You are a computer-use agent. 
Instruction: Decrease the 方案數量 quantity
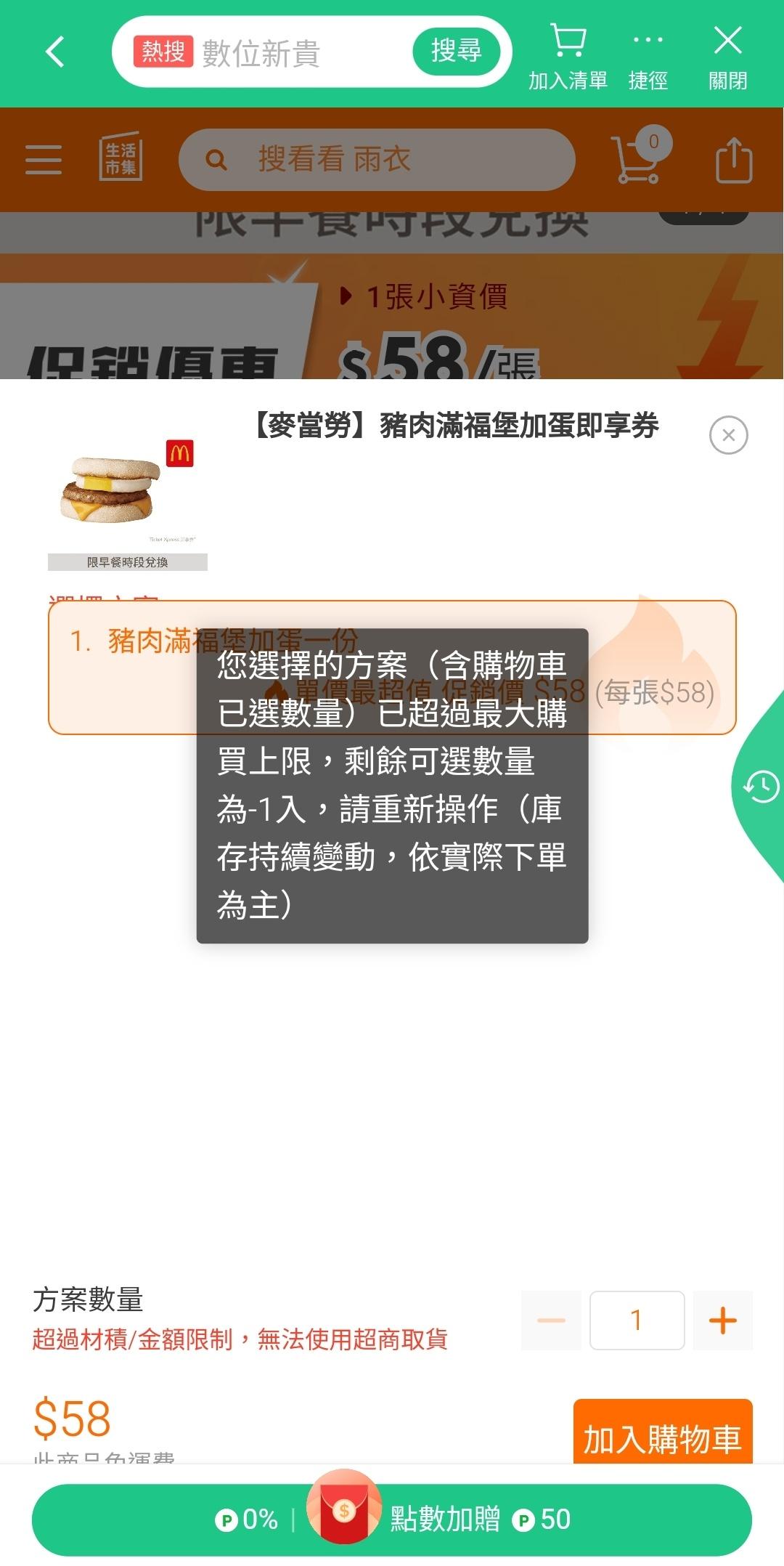click(551, 1320)
